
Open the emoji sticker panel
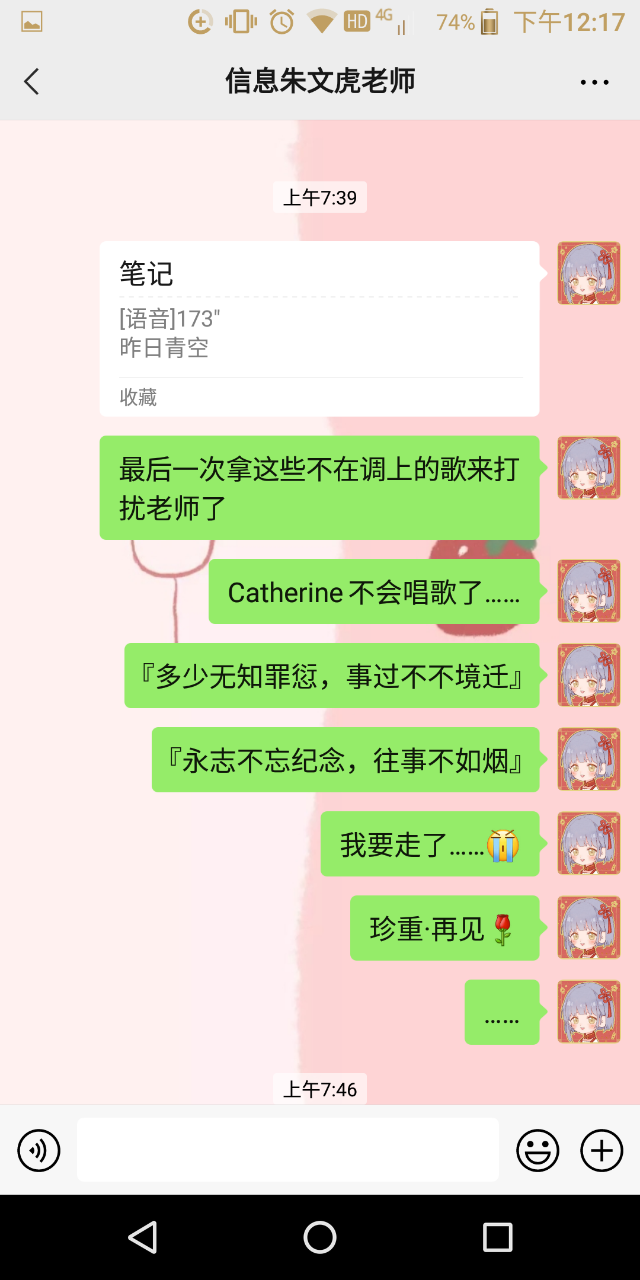coord(537,1150)
